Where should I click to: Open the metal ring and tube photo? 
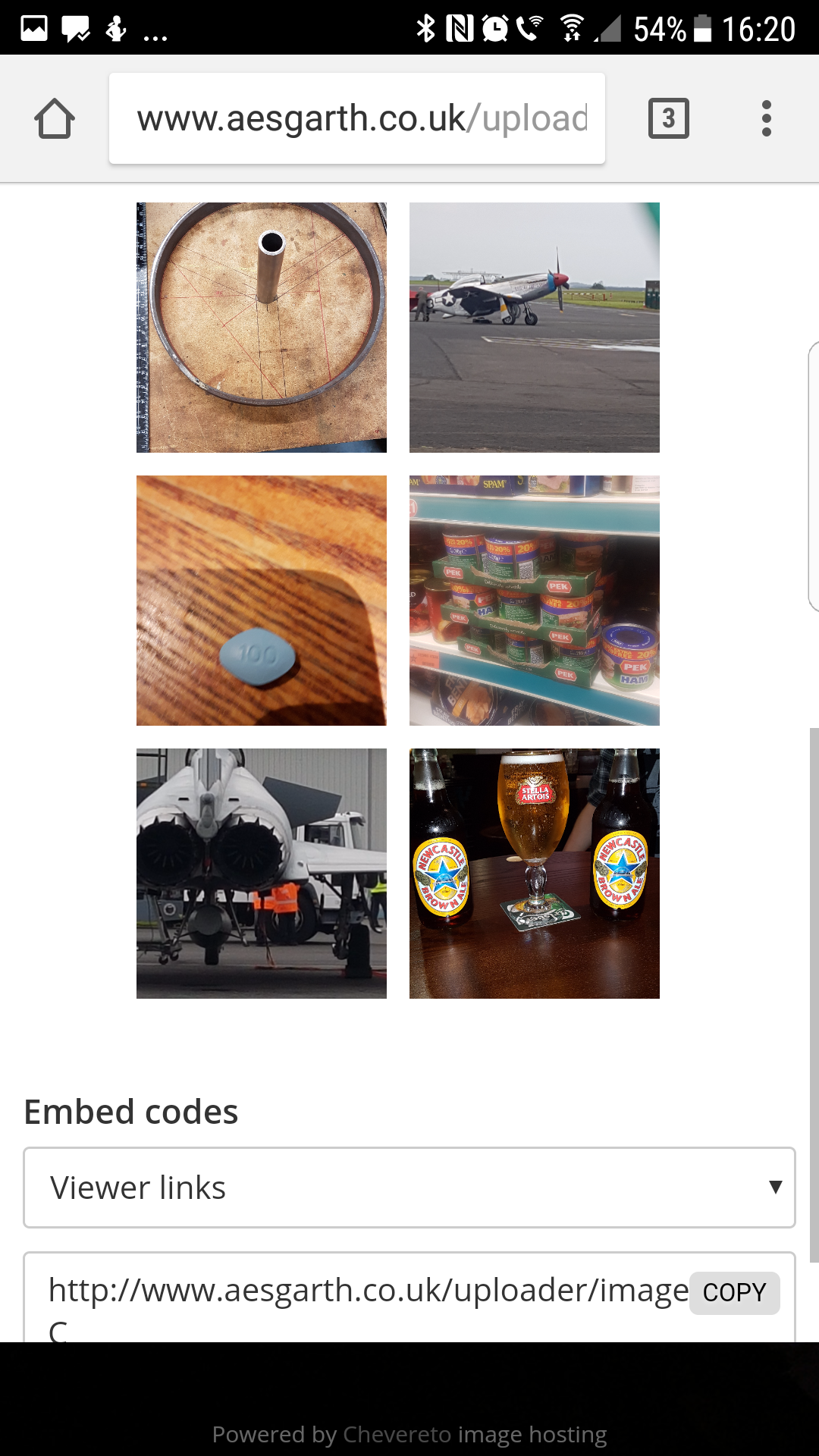(x=262, y=328)
